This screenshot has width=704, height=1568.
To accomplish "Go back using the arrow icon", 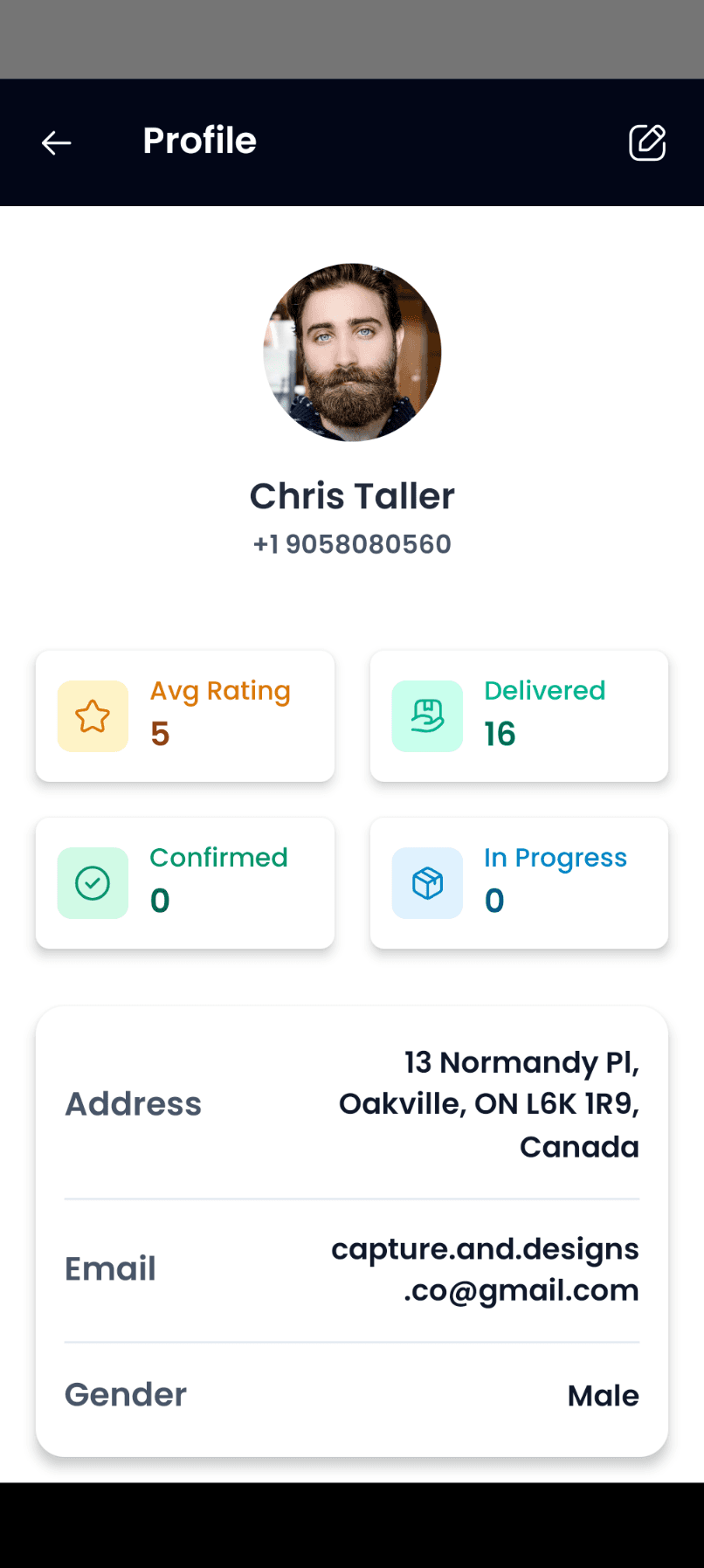I will pos(57,142).
